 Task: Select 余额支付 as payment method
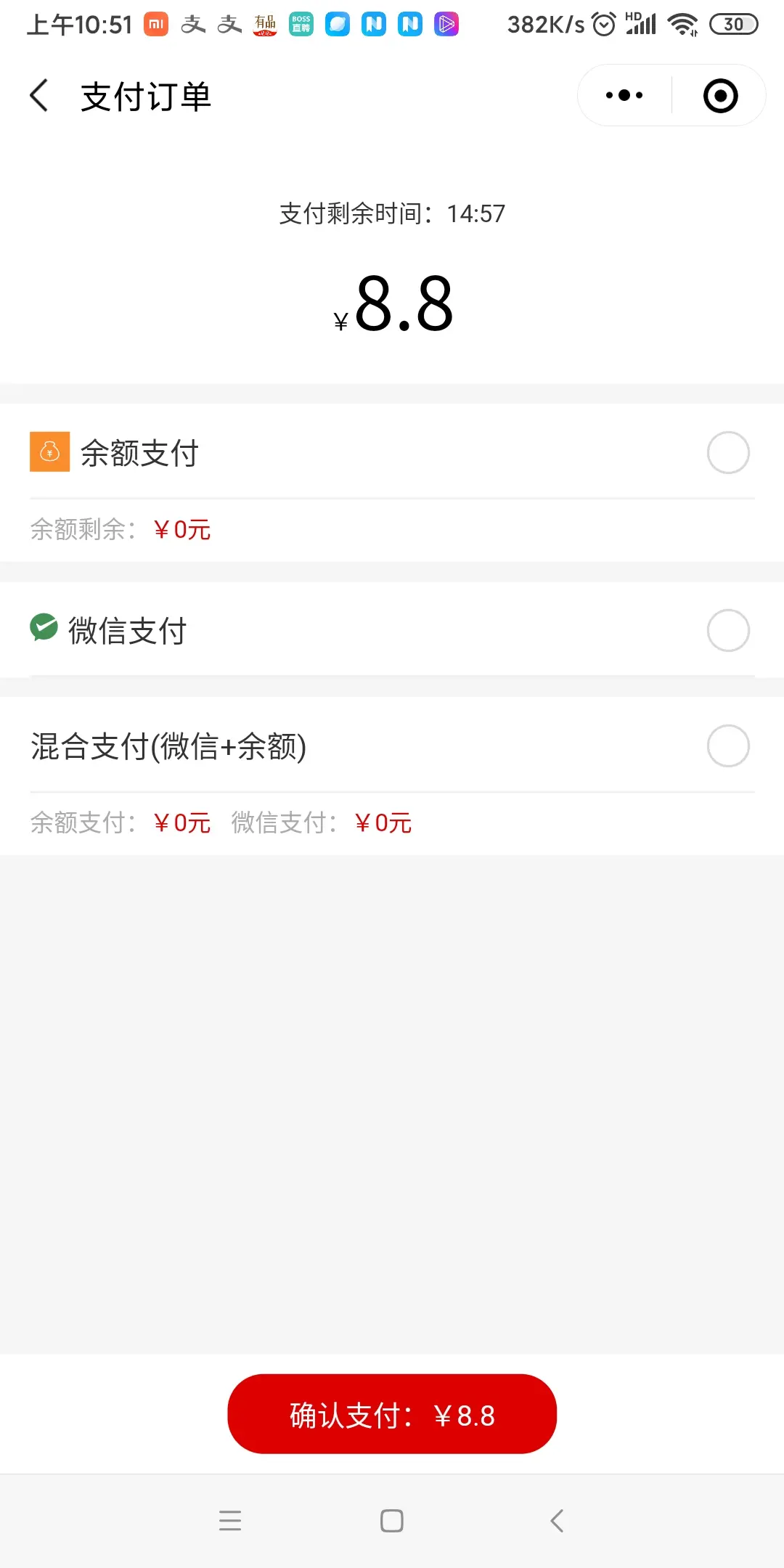pos(727,453)
